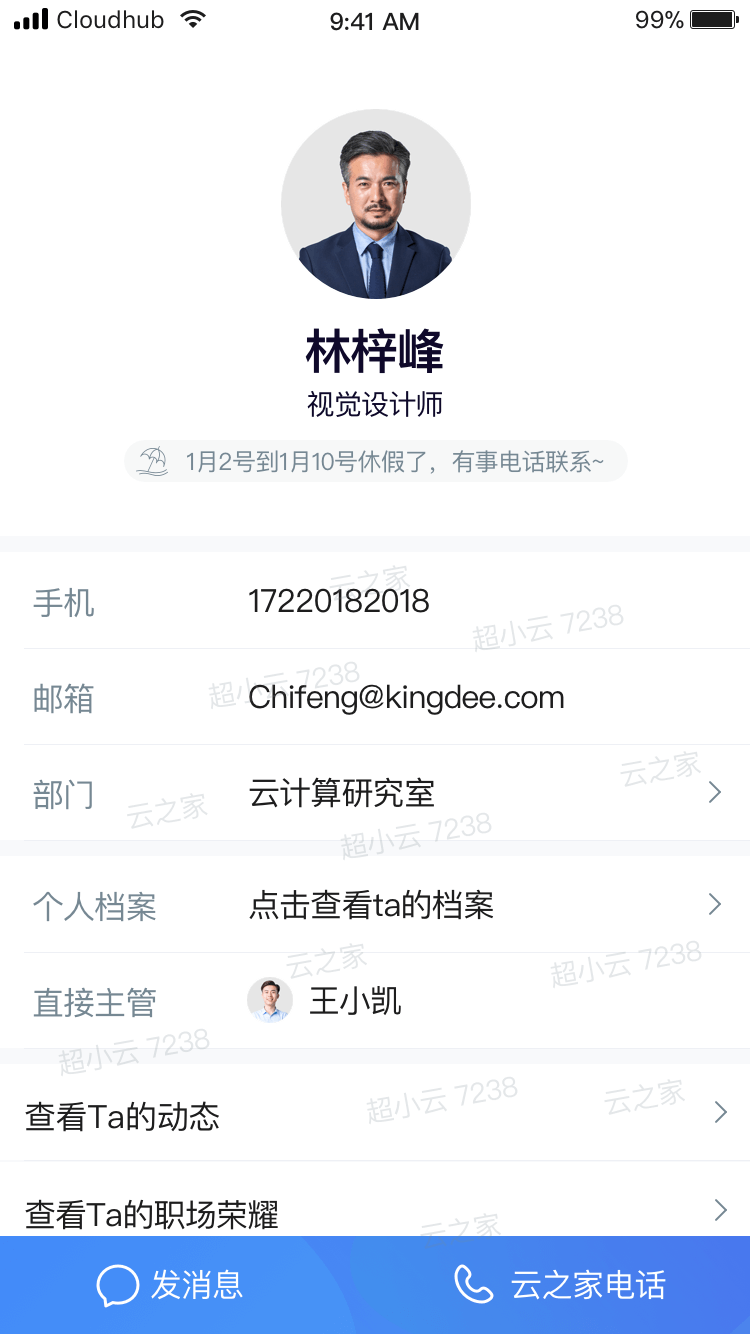Open the vacation status message

(375, 462)
